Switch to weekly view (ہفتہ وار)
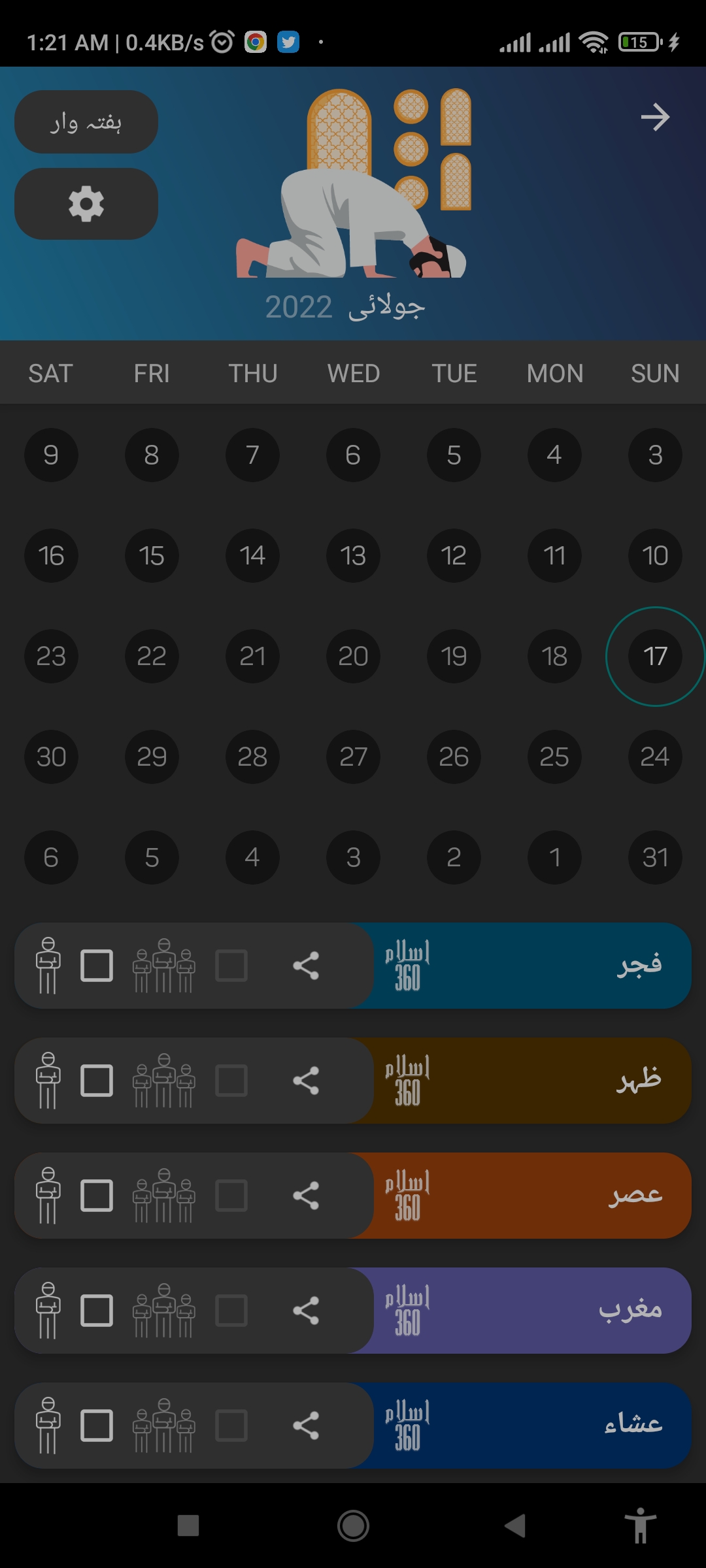This screenshot has height=1568, width=706. pyautogui.click(x=86, y=122)
